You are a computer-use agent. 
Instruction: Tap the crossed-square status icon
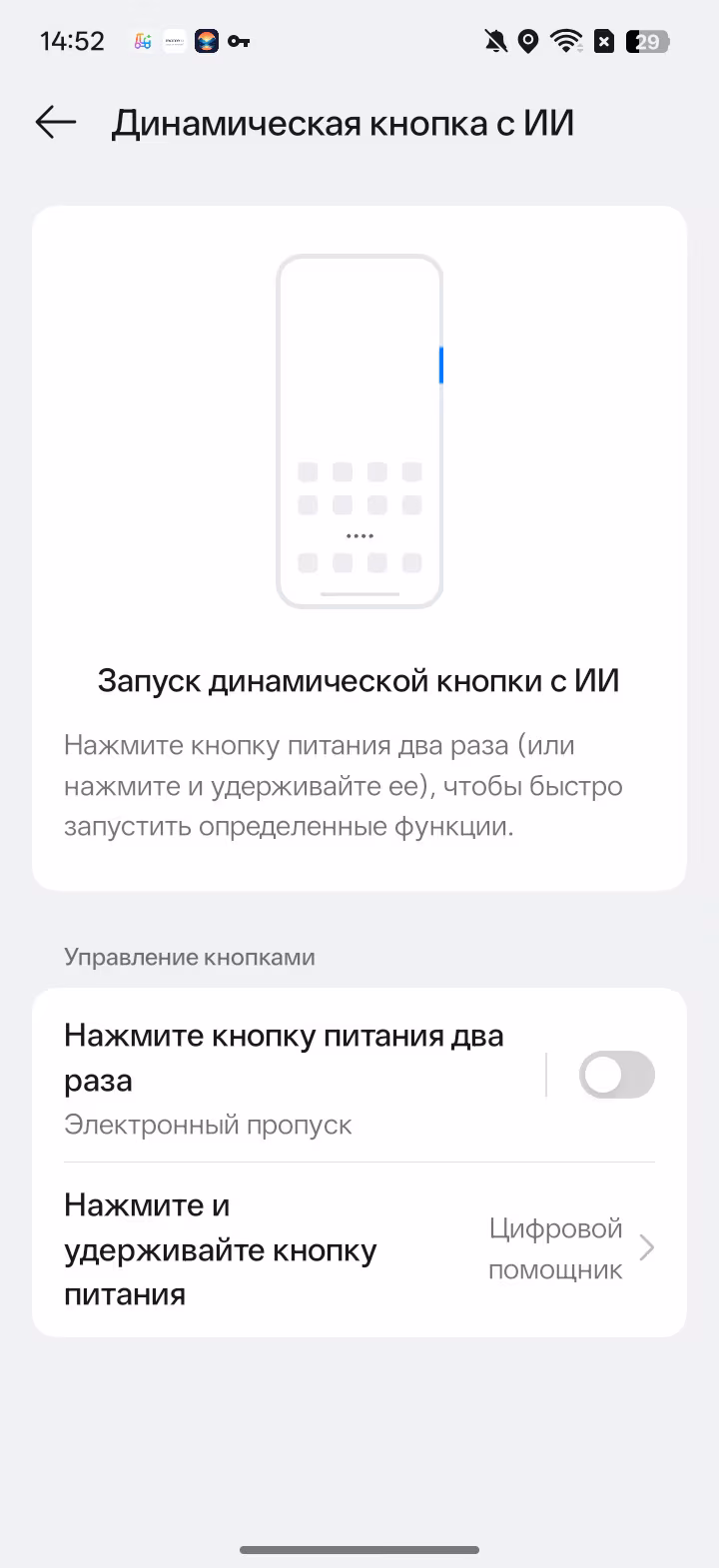coord(602,41)
